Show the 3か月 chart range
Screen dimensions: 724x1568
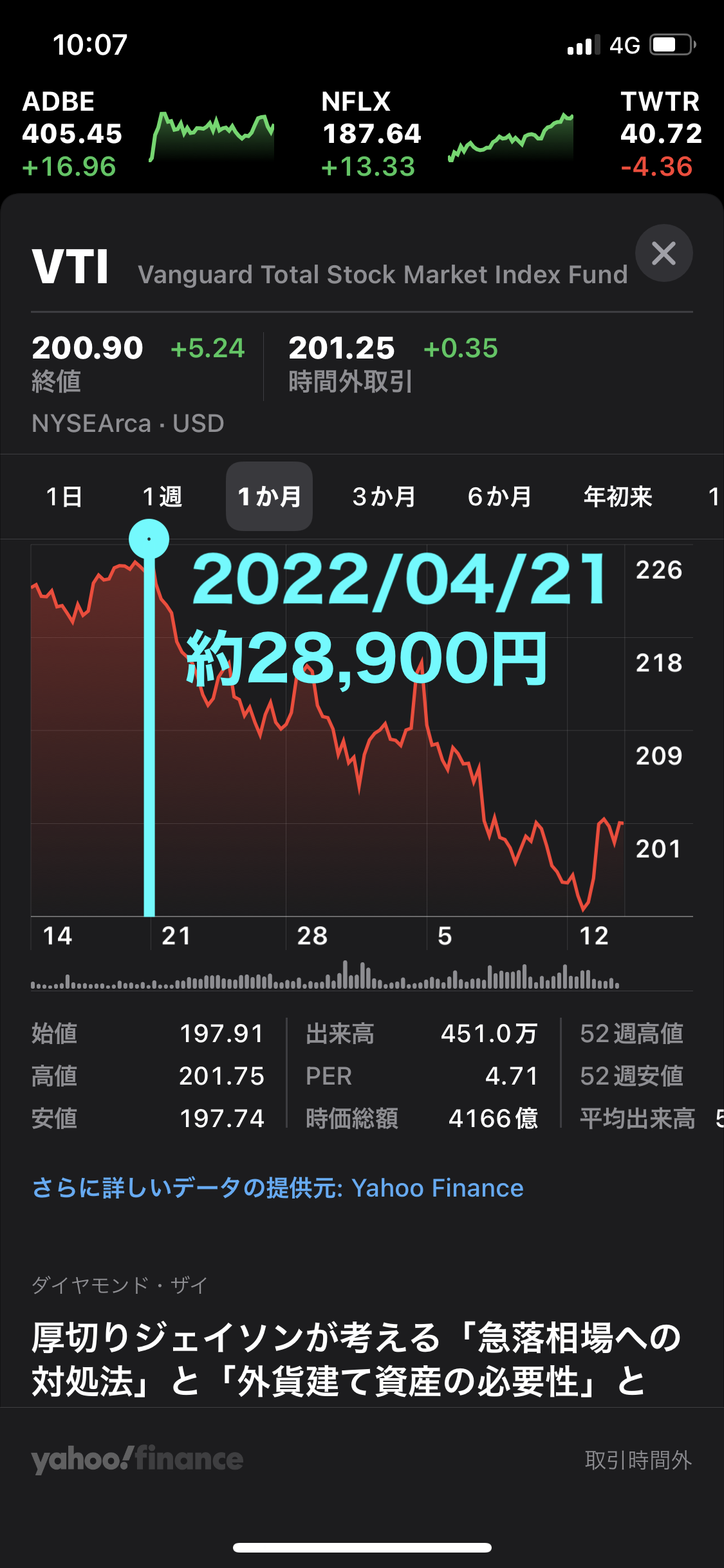[384, 497]
